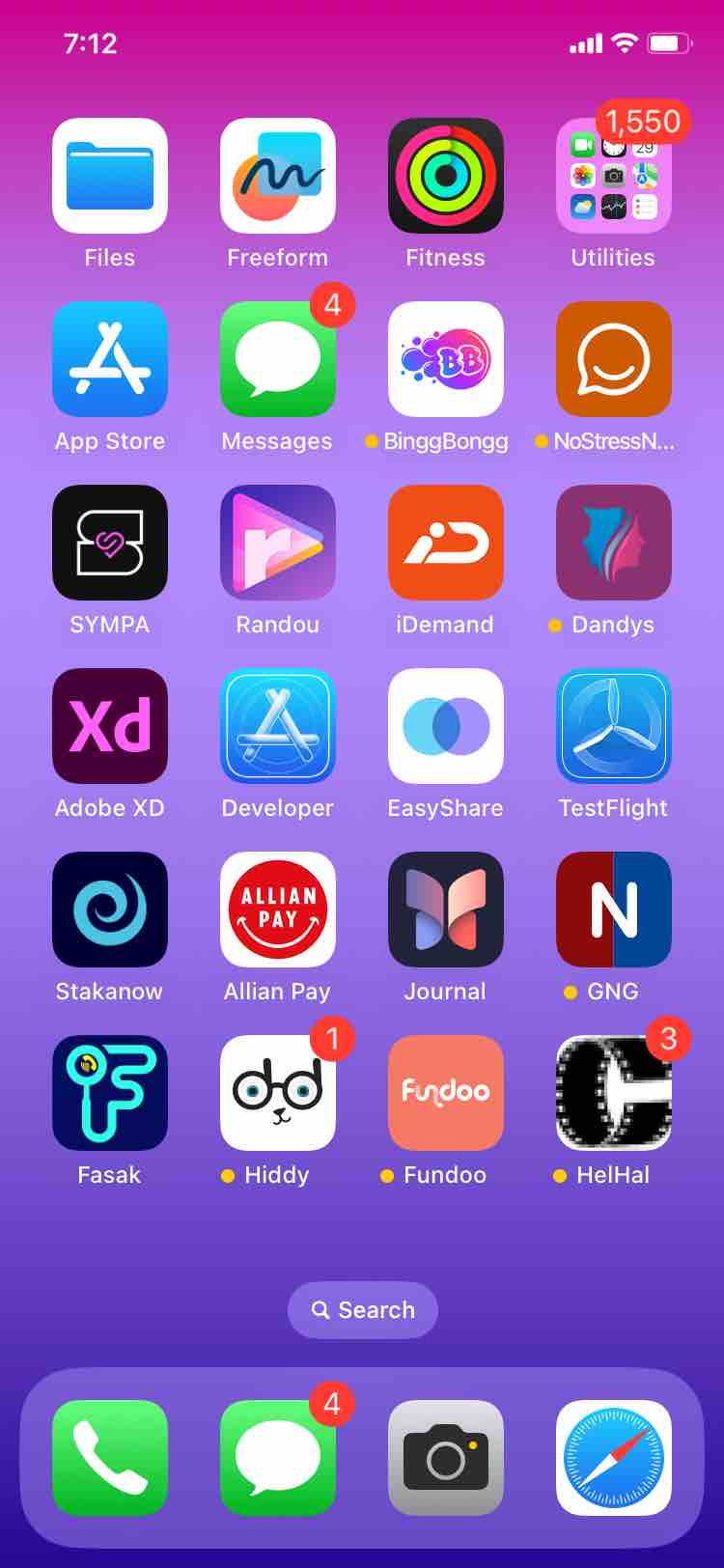724x1568 pixels.
Task: Launch iDemand
Action: click(x=446, y=543)
